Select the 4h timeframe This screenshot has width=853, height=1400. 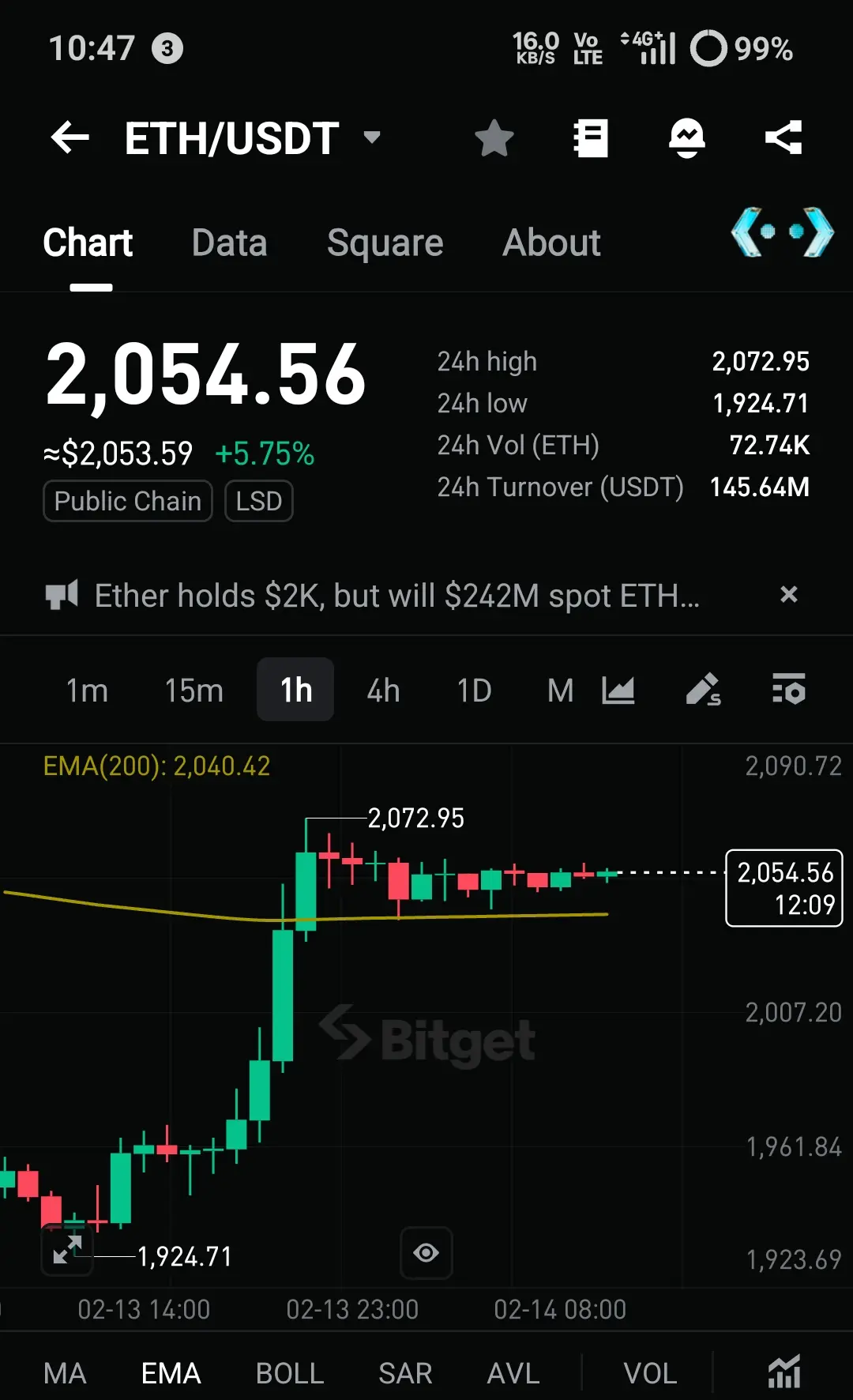pos(382,690)
